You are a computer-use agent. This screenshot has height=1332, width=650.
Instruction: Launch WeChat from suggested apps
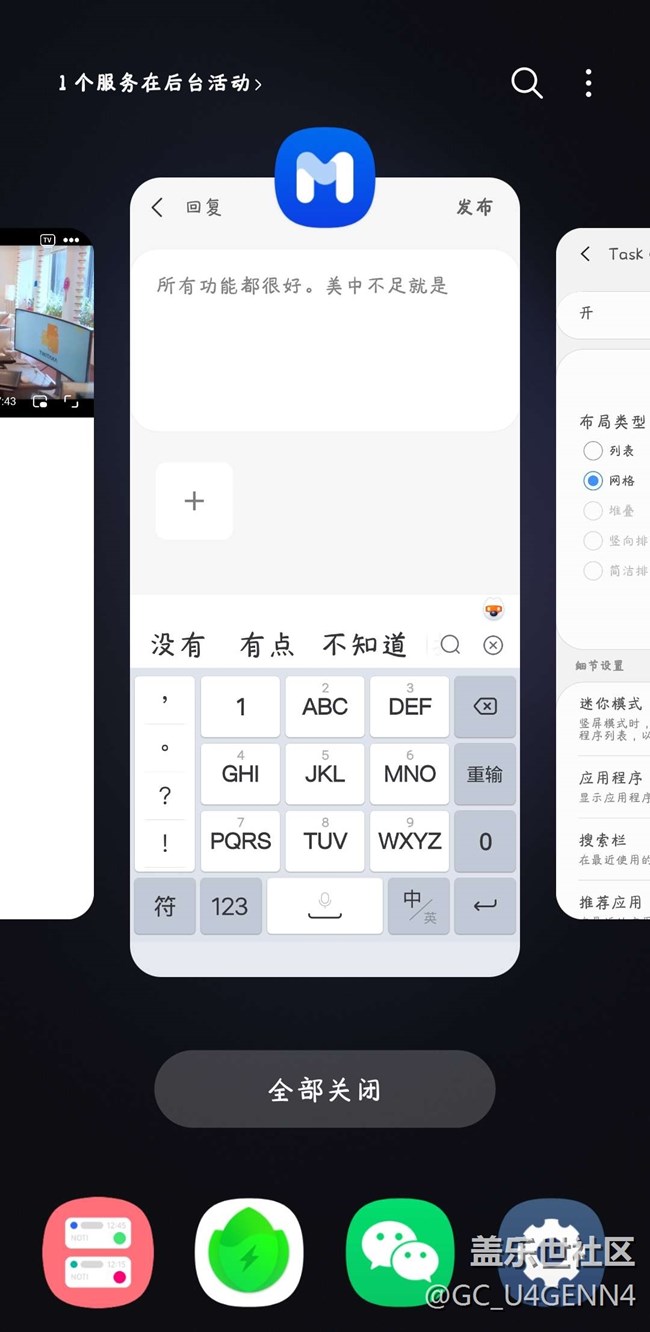click(x=400, y=1252)
